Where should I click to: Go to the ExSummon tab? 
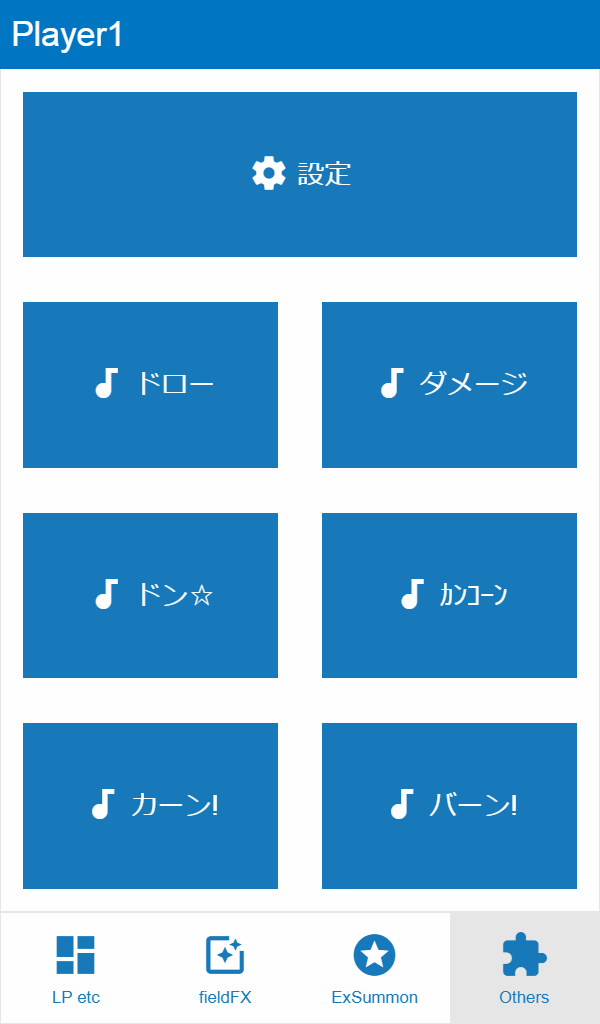[x=375, y=968]
